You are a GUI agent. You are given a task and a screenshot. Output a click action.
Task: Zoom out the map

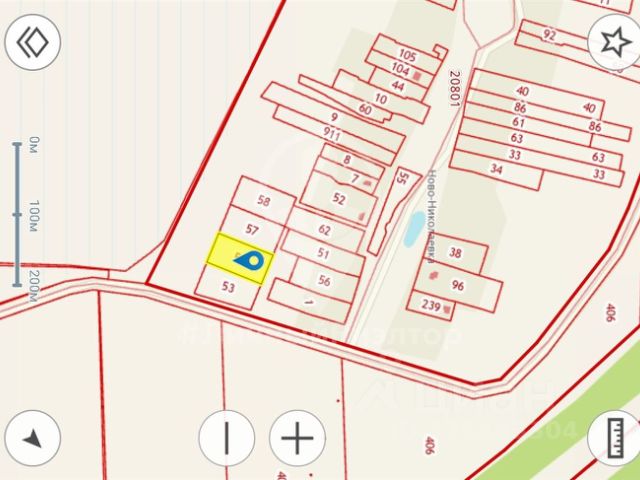[x=226, y=438]
